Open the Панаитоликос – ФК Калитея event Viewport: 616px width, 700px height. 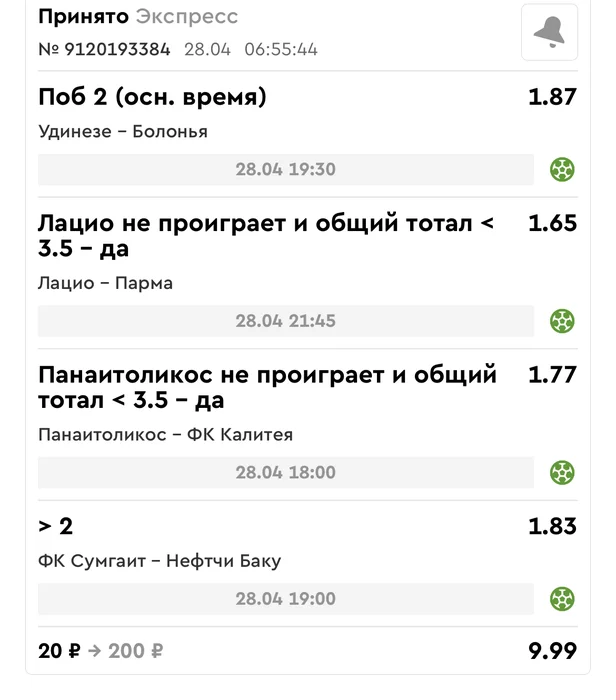tap(165, 435)
